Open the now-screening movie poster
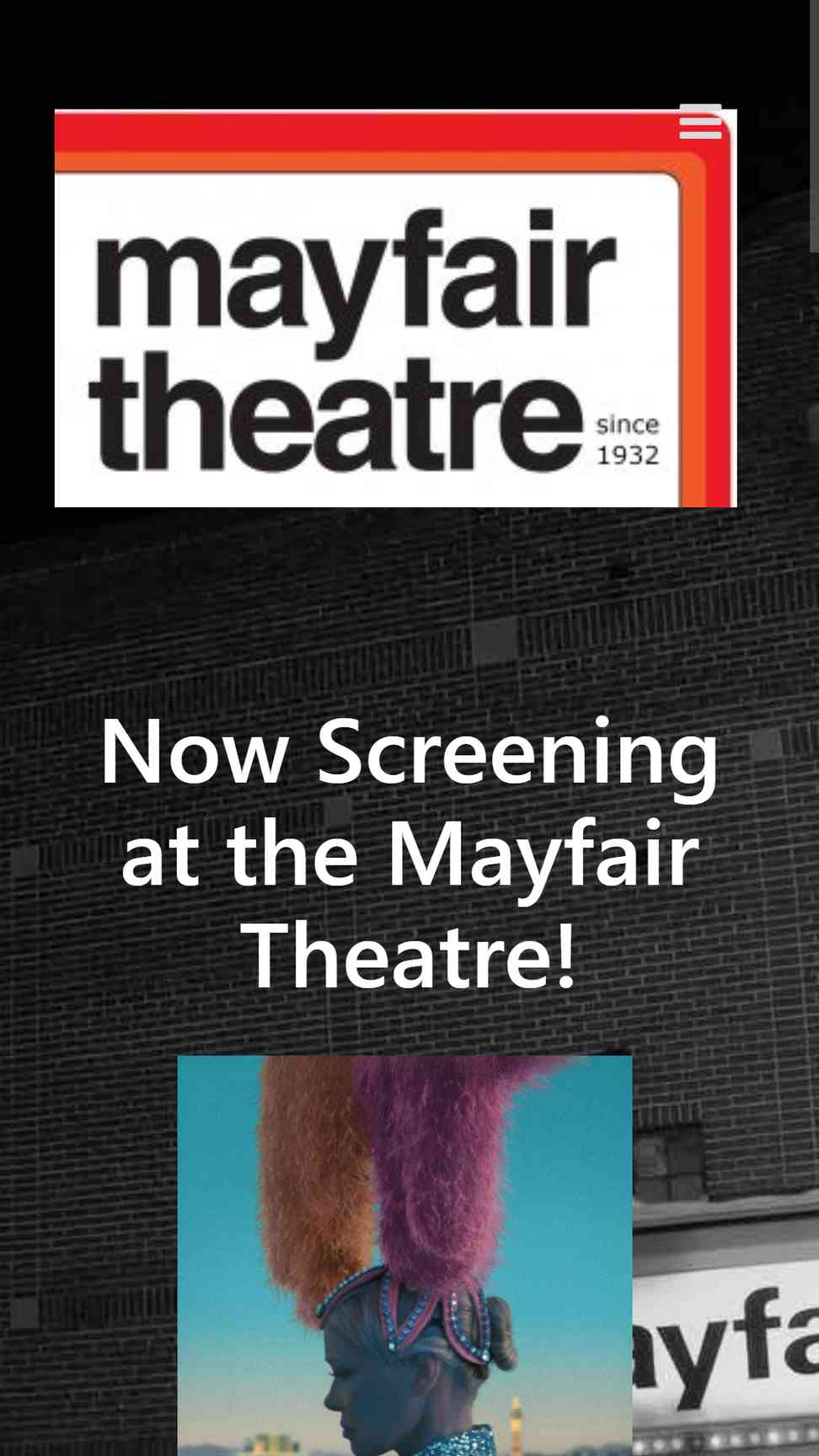Screen dimensions: 819x1456 pyautogui.click(x=404, y=1255)
